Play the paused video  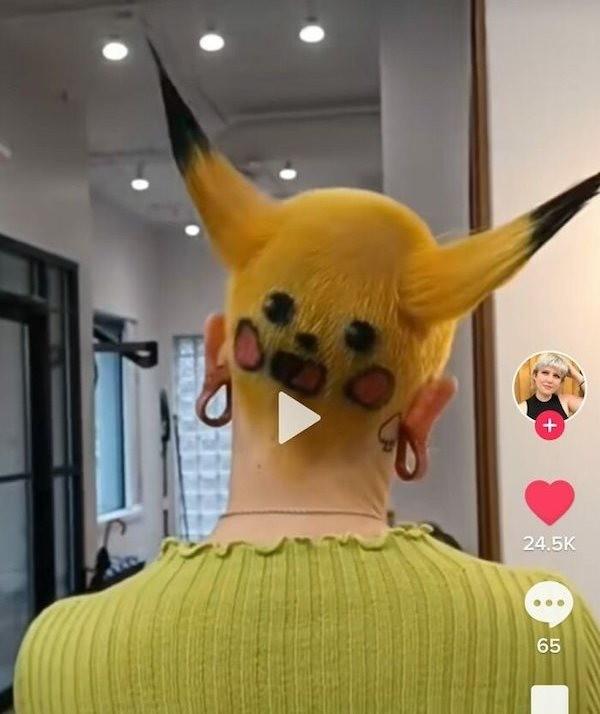[x=297, y=417]
